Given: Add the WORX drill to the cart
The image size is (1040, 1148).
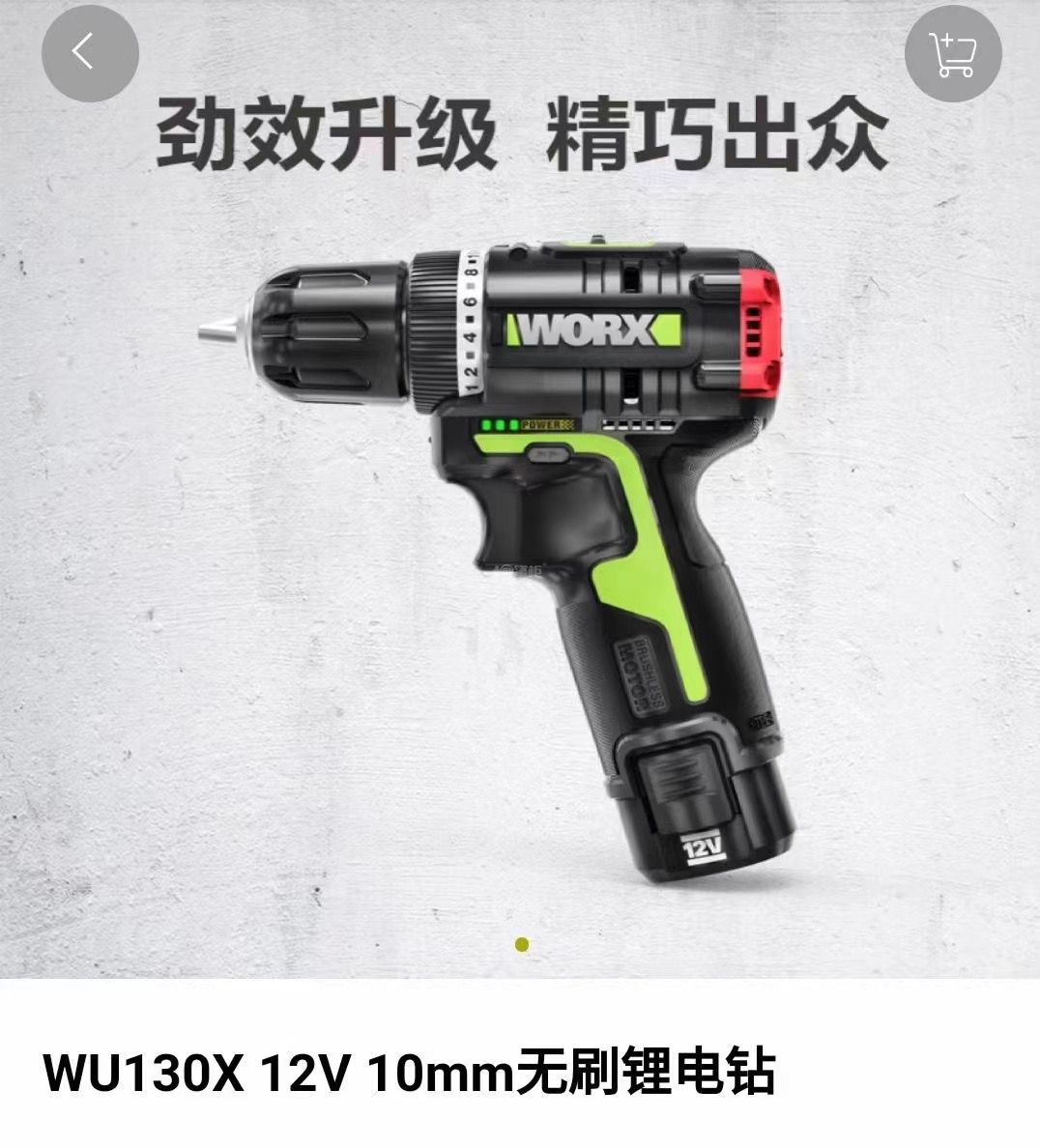Looking at the screenshot, I should pyautogui.click(x=951, y=52).
